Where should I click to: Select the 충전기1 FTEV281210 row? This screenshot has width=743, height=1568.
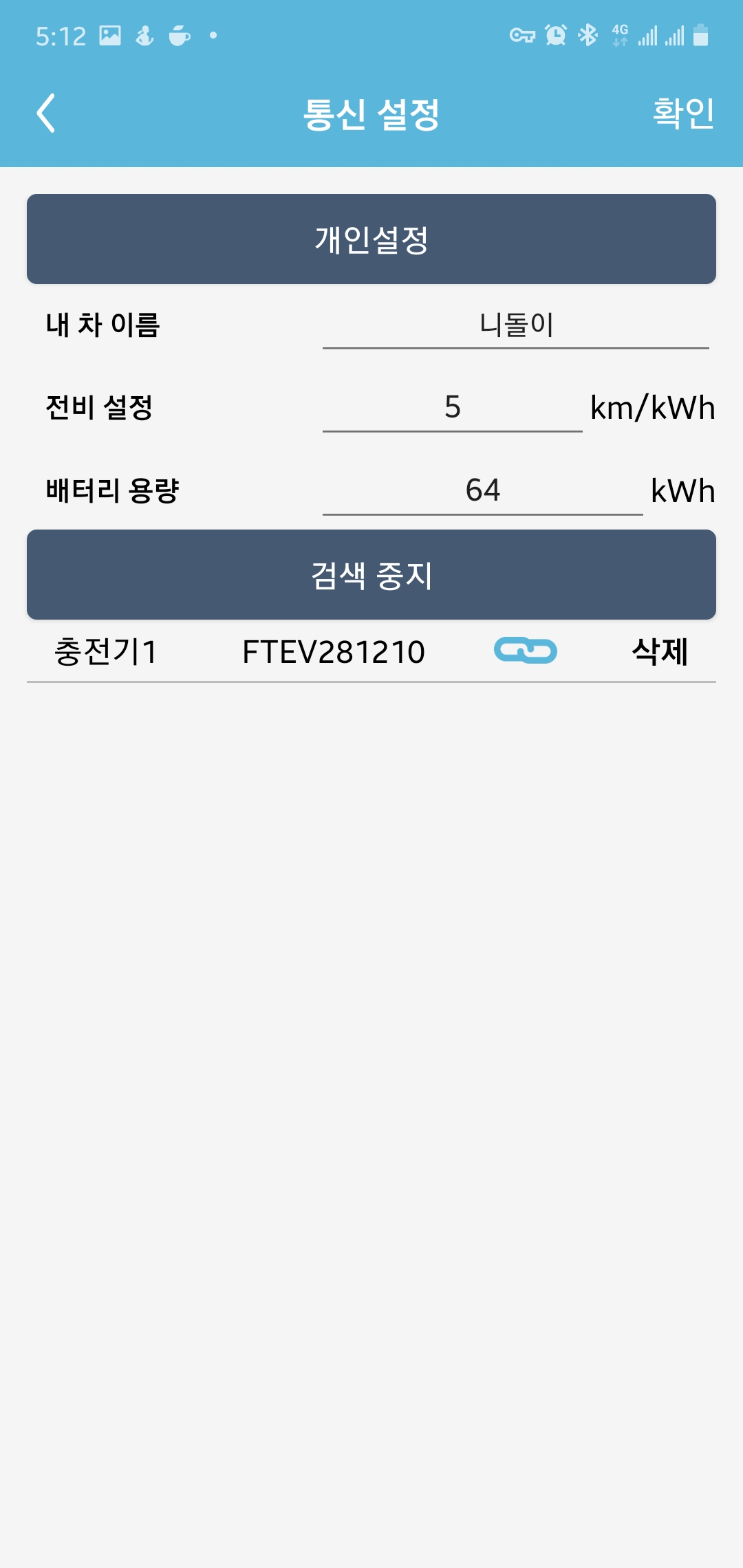371,651
